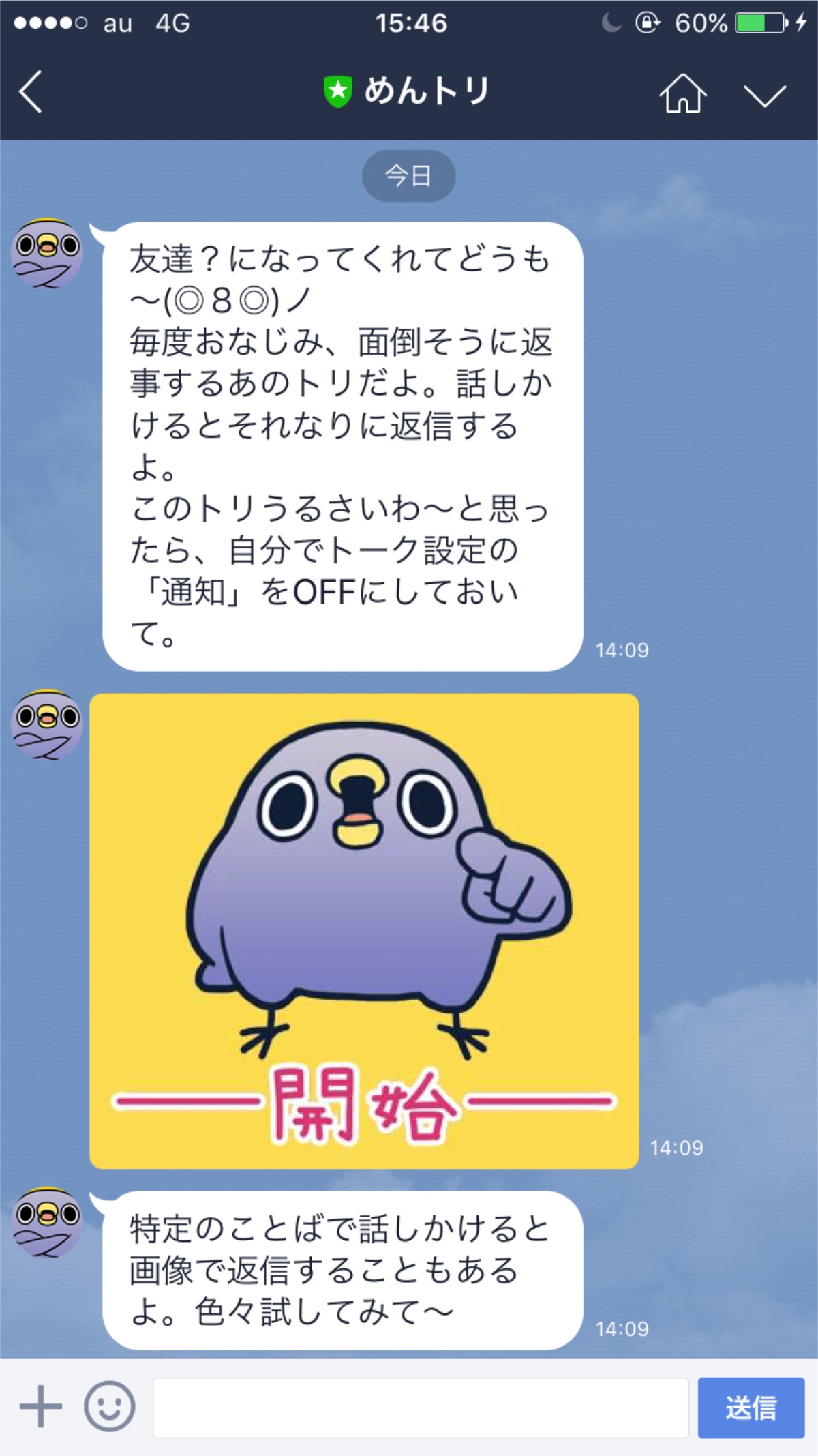Open the plus attachment menu

[40, 1406]
